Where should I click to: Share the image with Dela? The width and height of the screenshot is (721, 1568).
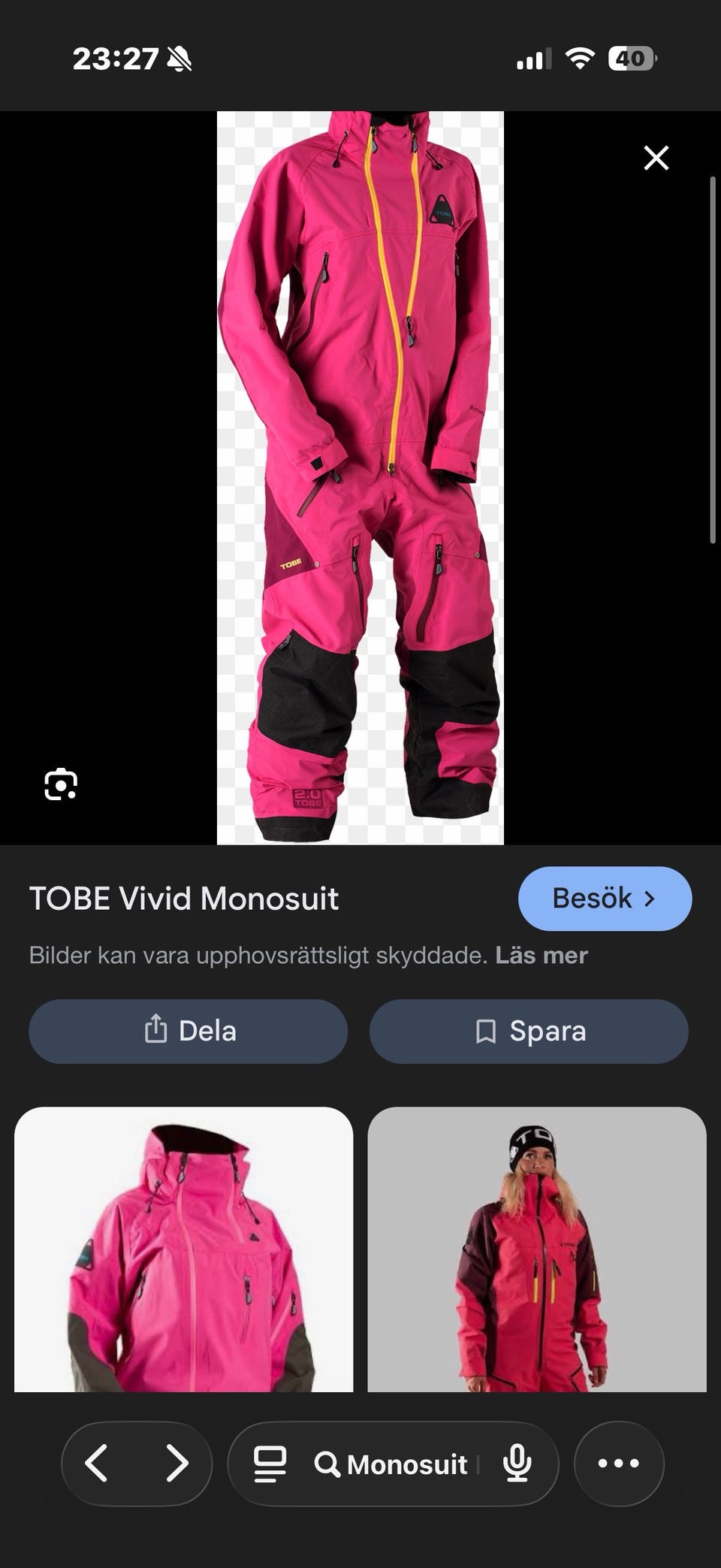(188, 1031)
